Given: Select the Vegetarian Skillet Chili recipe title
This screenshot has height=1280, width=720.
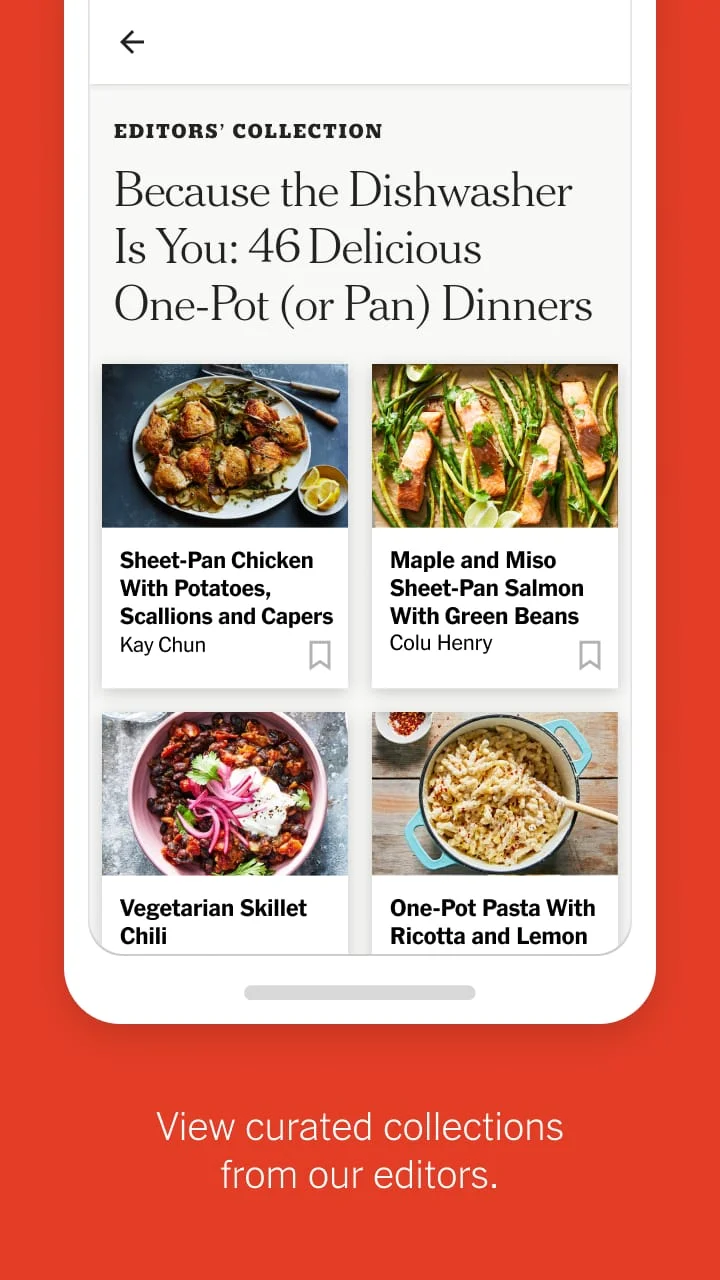Looking at the screenshot, I should coord(212,922).
